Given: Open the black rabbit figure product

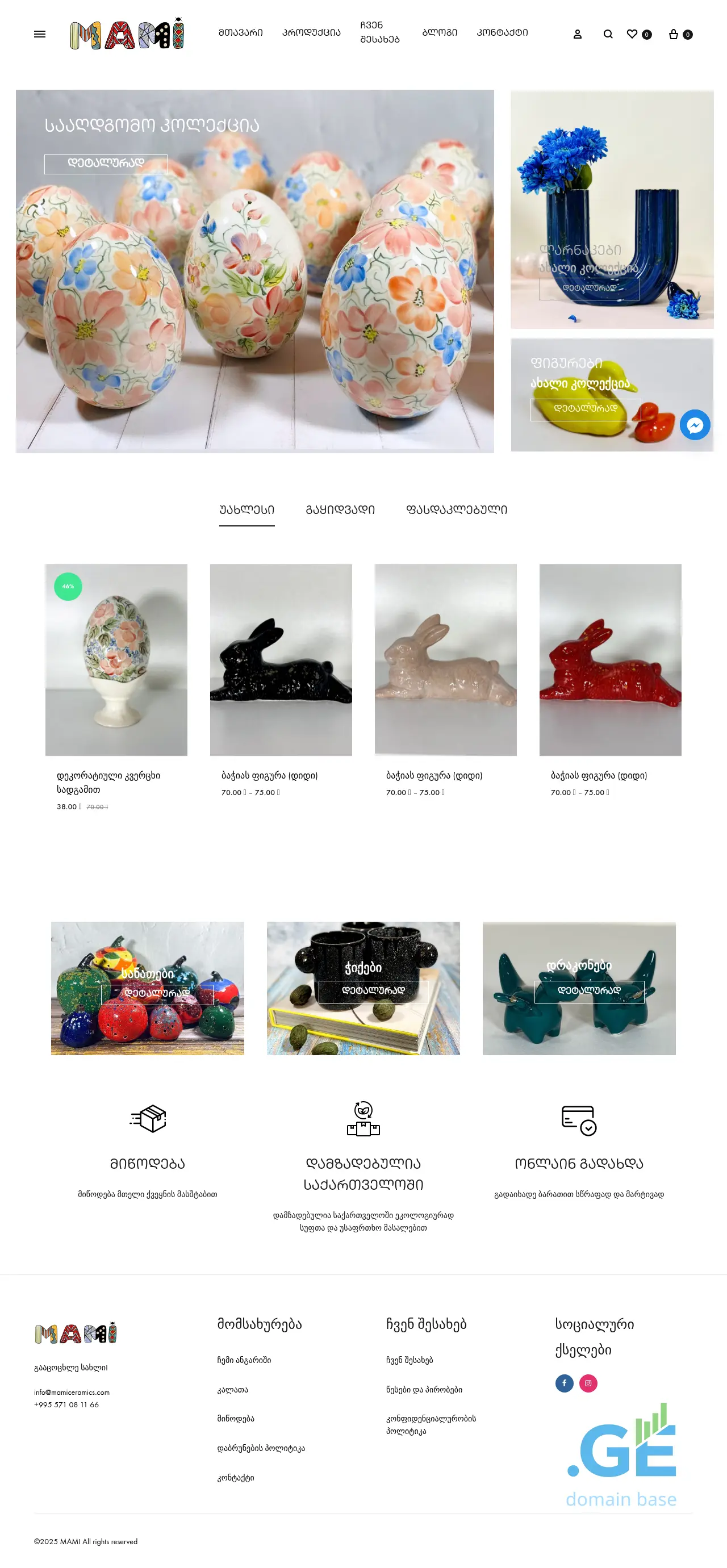Looking at the screenshot, I should click(281, 660).
